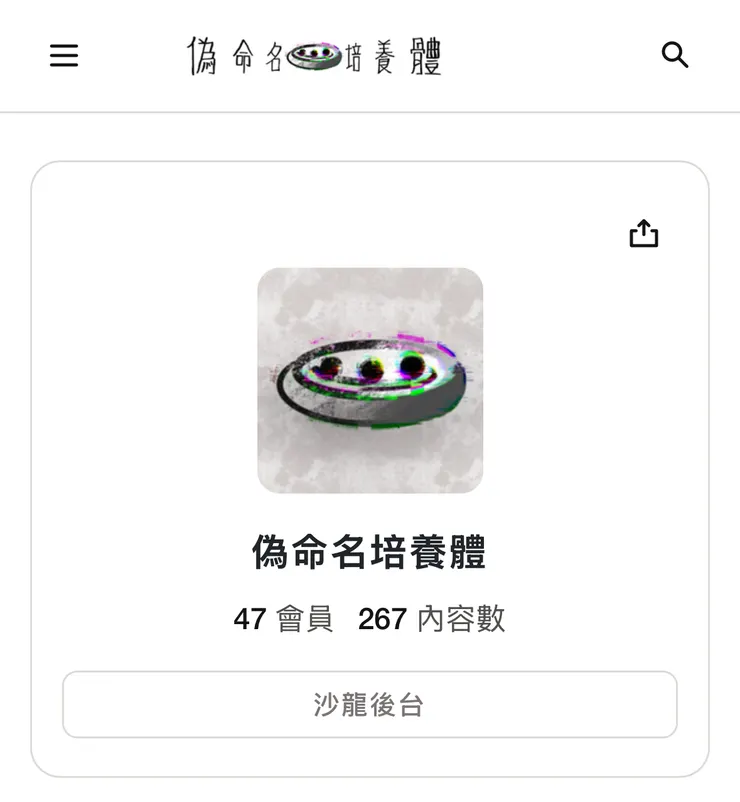Open the menu with the three-line icon

64,56
